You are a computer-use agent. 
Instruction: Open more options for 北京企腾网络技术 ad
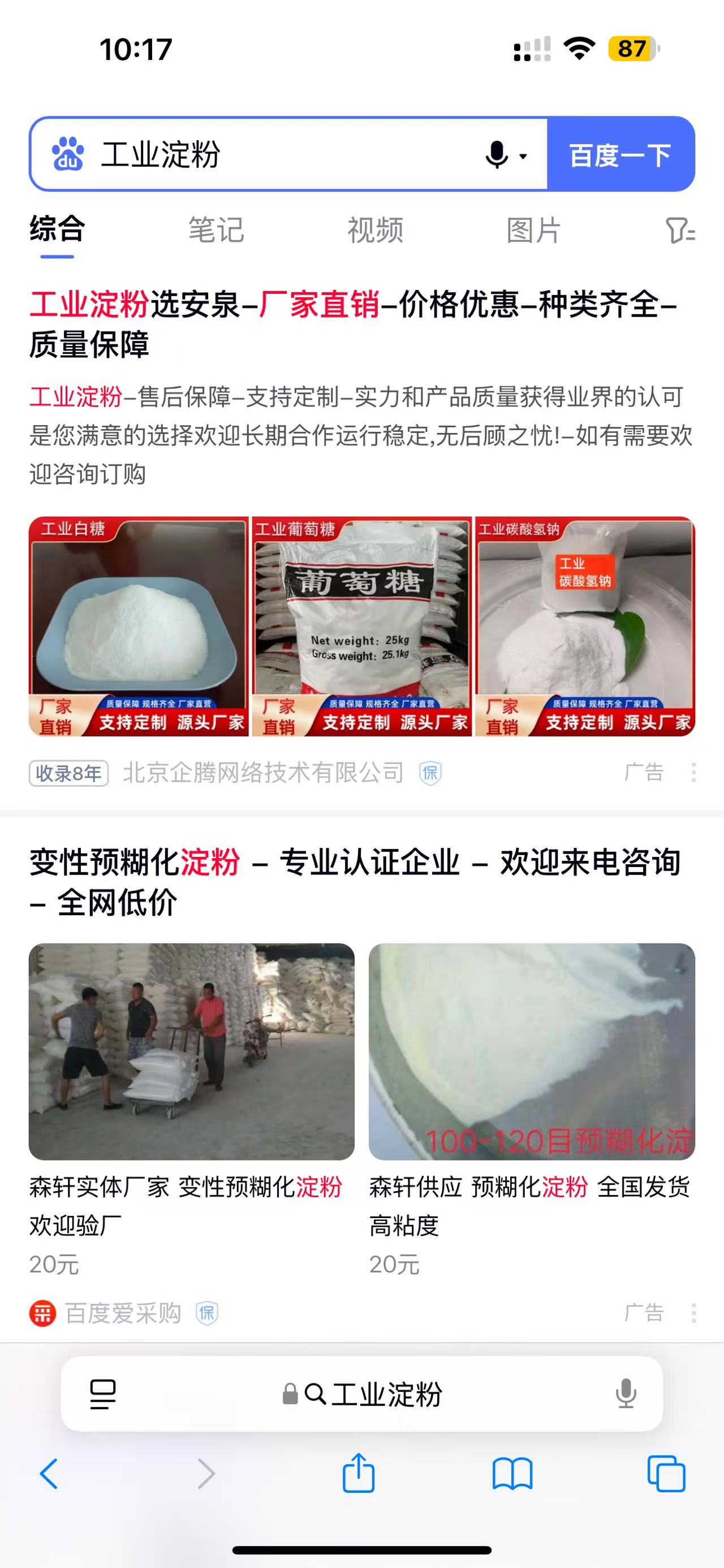693,773
